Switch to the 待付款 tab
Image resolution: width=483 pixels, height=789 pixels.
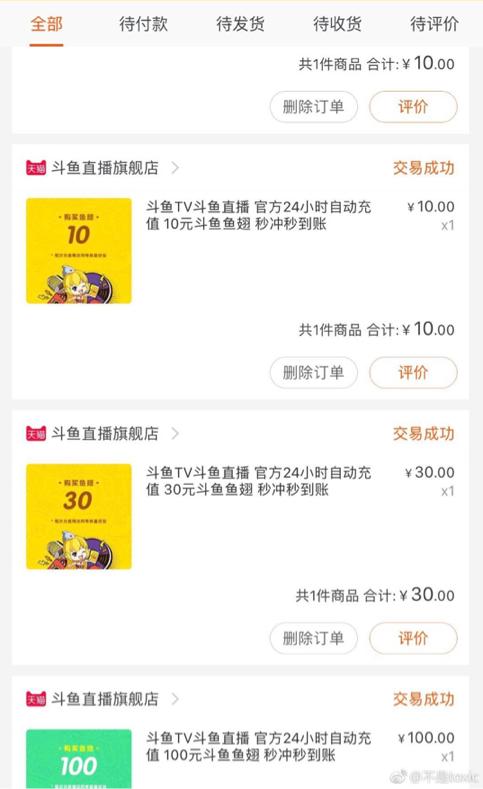(x=143, y=24)
